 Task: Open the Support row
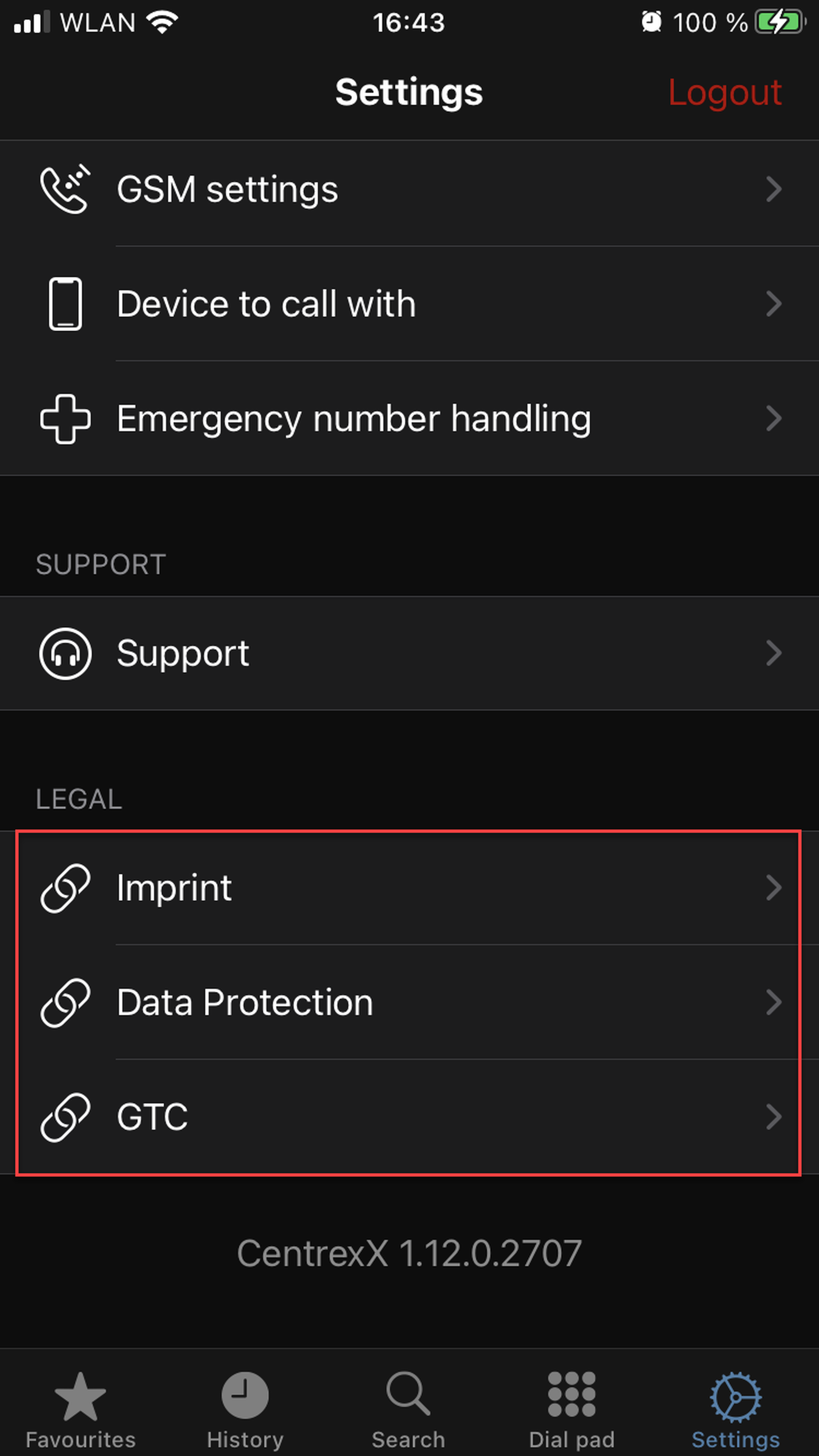pyautogui.click(x=409, y=653)
